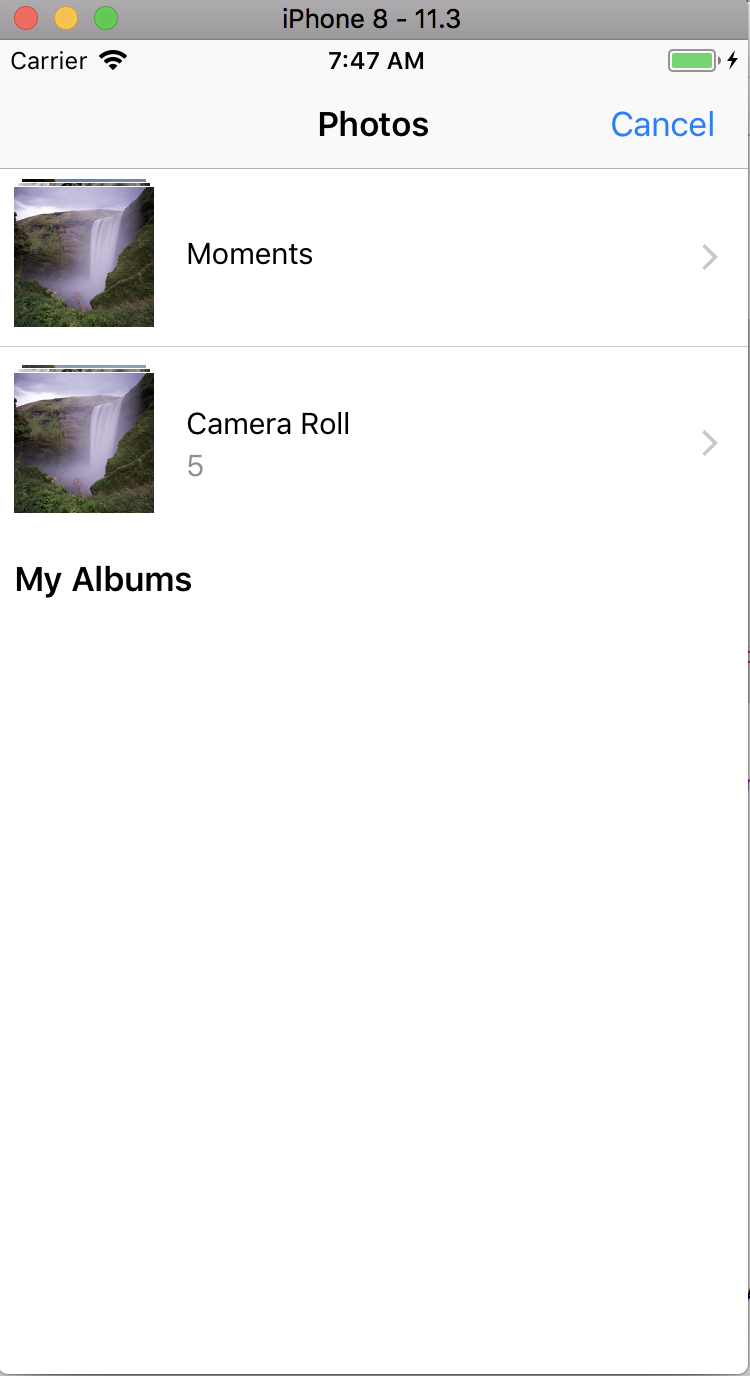Click the green zoom window button

[103, 18]
